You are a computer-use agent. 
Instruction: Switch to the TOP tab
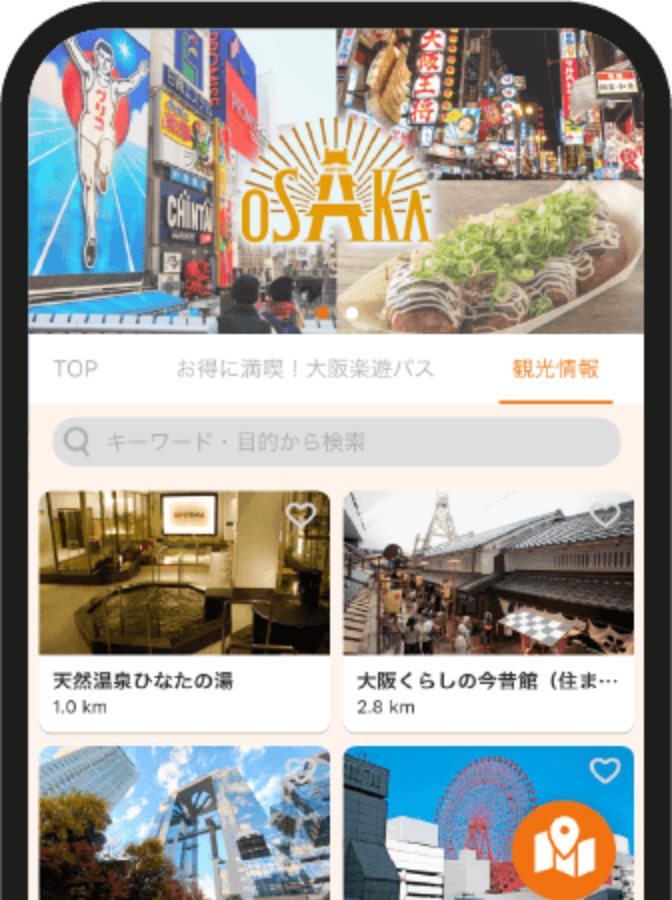[x=76, y=369]
